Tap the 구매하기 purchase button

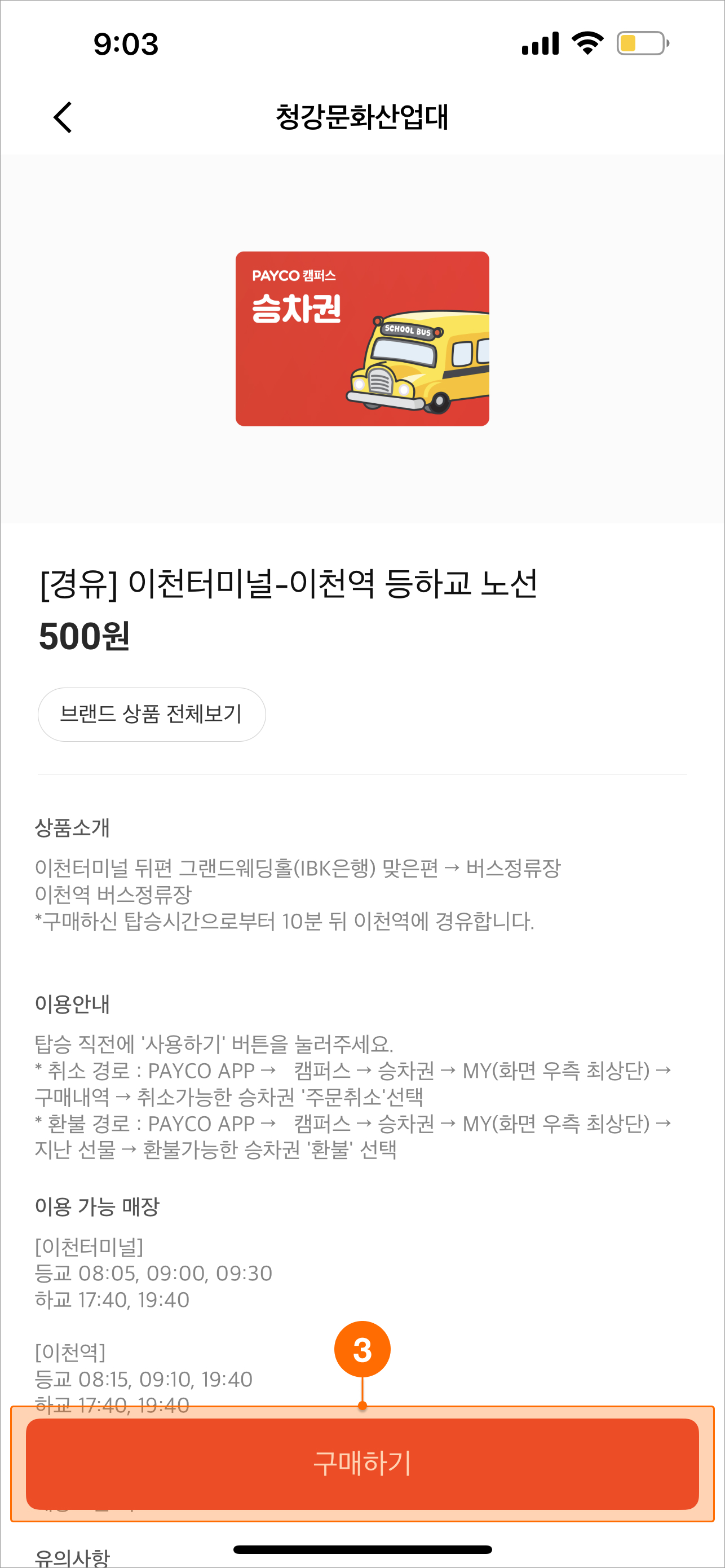(x=363, y=1463)
